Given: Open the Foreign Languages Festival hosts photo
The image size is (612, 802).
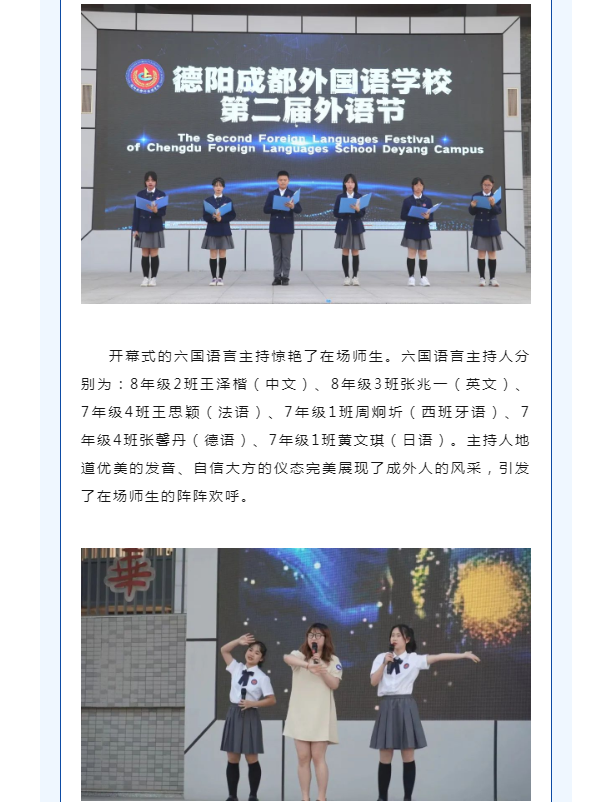Looking at the screenshot, I should click(305, 155).
